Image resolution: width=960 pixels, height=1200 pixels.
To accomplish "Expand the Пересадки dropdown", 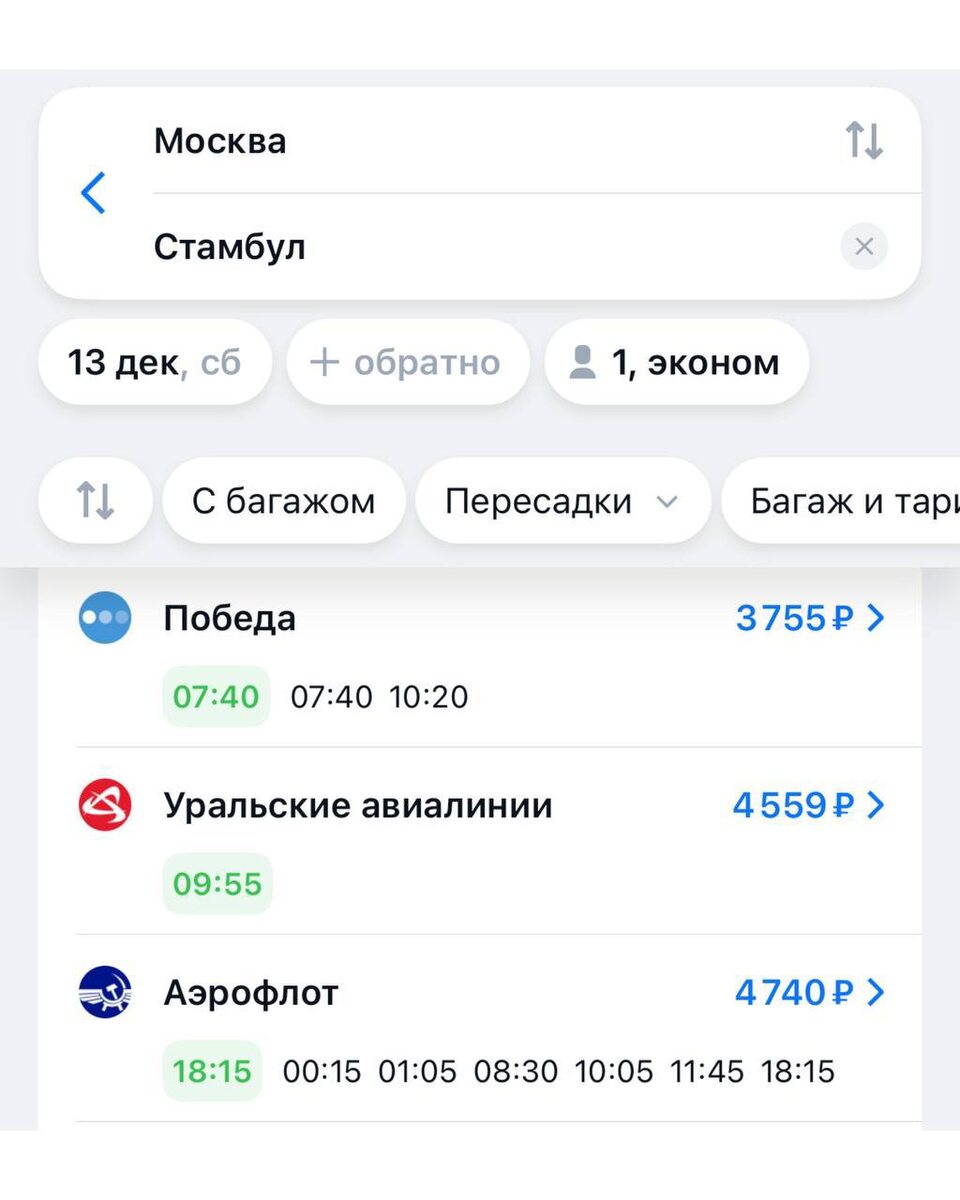I will (x=562, y=501).
